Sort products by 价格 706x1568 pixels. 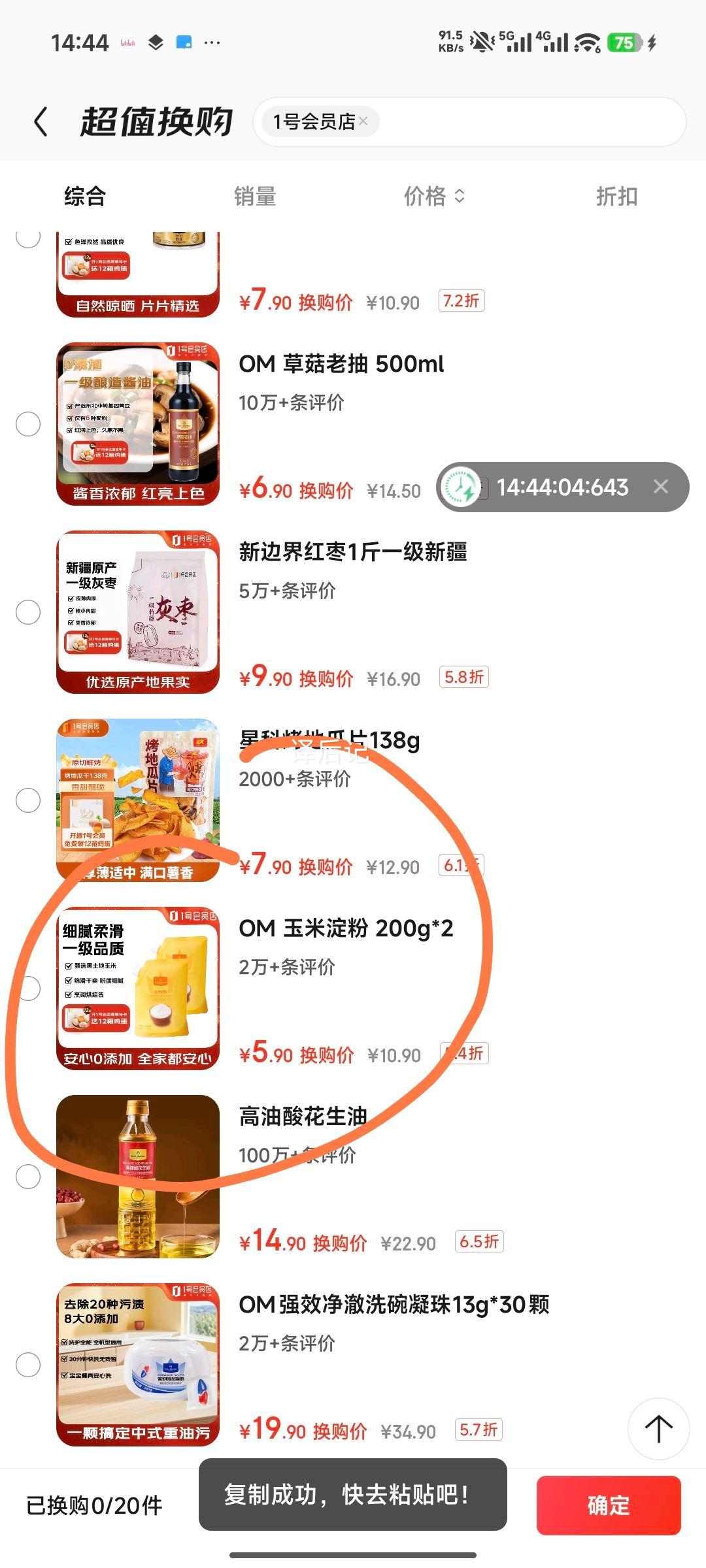point(433,196)
